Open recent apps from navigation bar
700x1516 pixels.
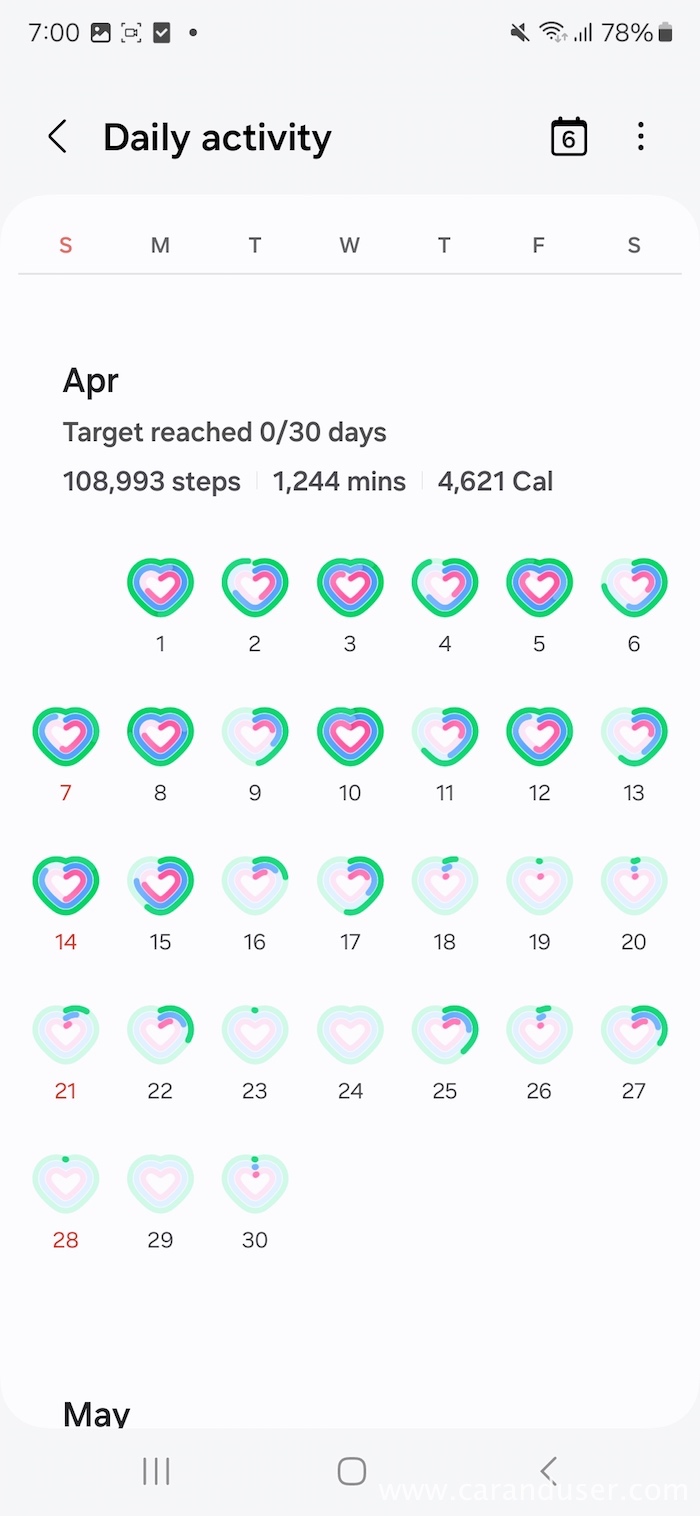click(156, 1470)
